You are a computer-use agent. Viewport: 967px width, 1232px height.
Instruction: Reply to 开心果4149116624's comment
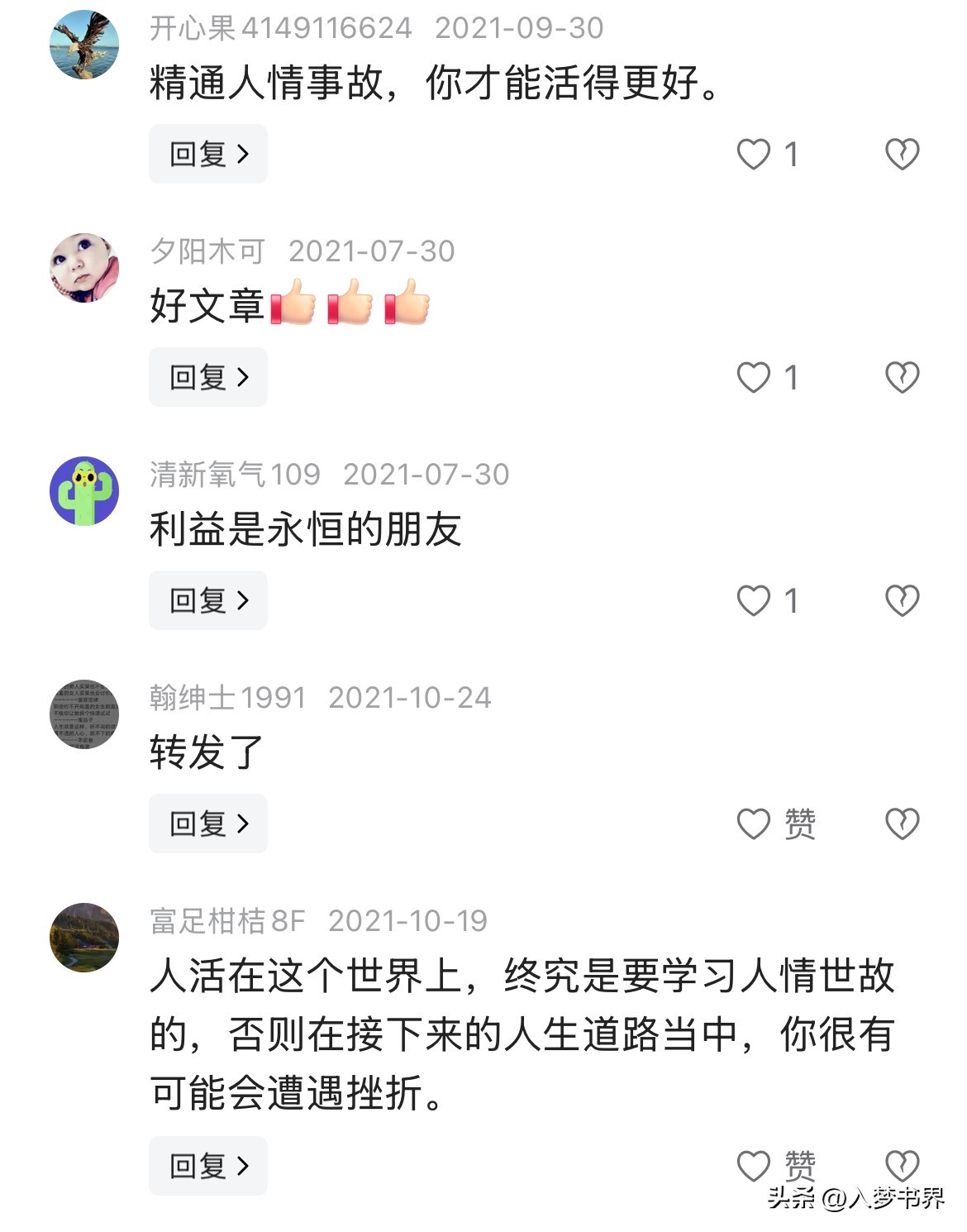click(208, 154)
